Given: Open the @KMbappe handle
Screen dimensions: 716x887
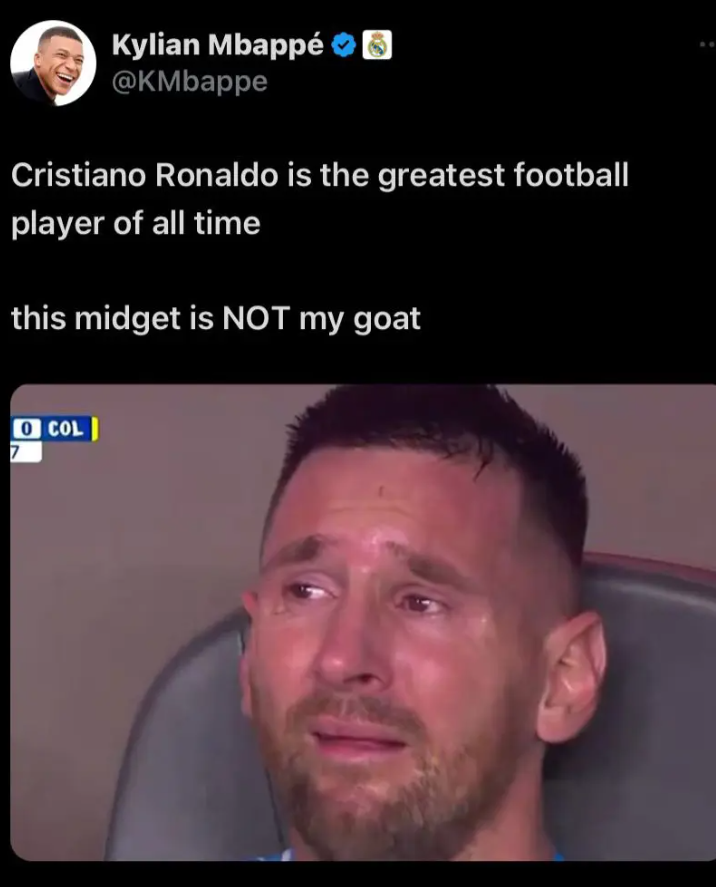Looking at the screenshot, I should pos(189,82).
